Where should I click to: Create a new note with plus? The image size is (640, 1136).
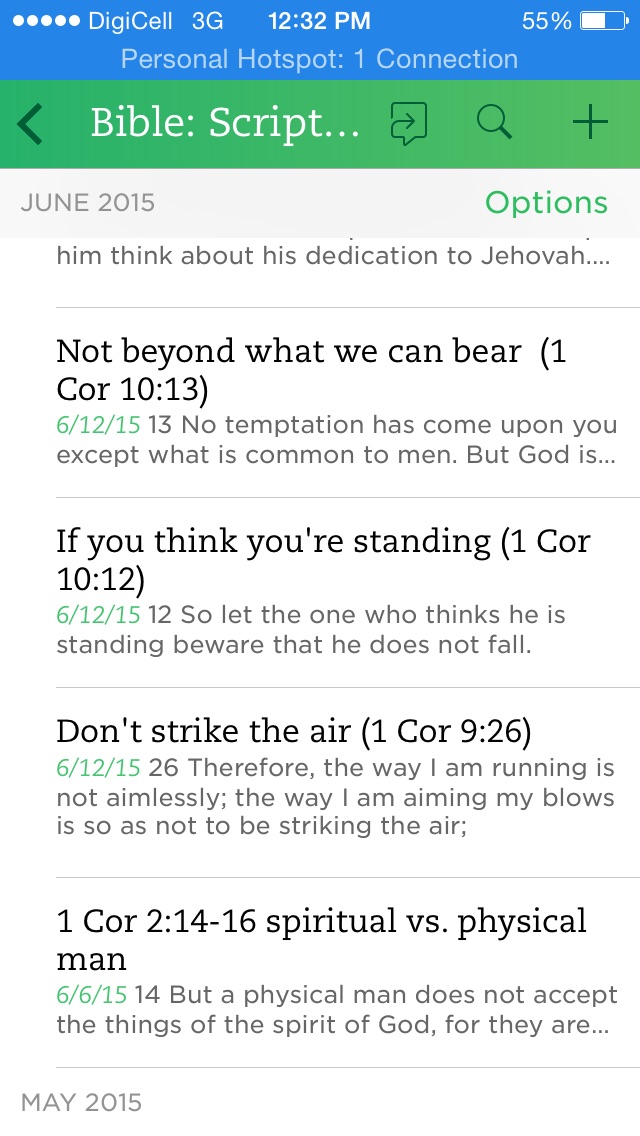point(590,123)
